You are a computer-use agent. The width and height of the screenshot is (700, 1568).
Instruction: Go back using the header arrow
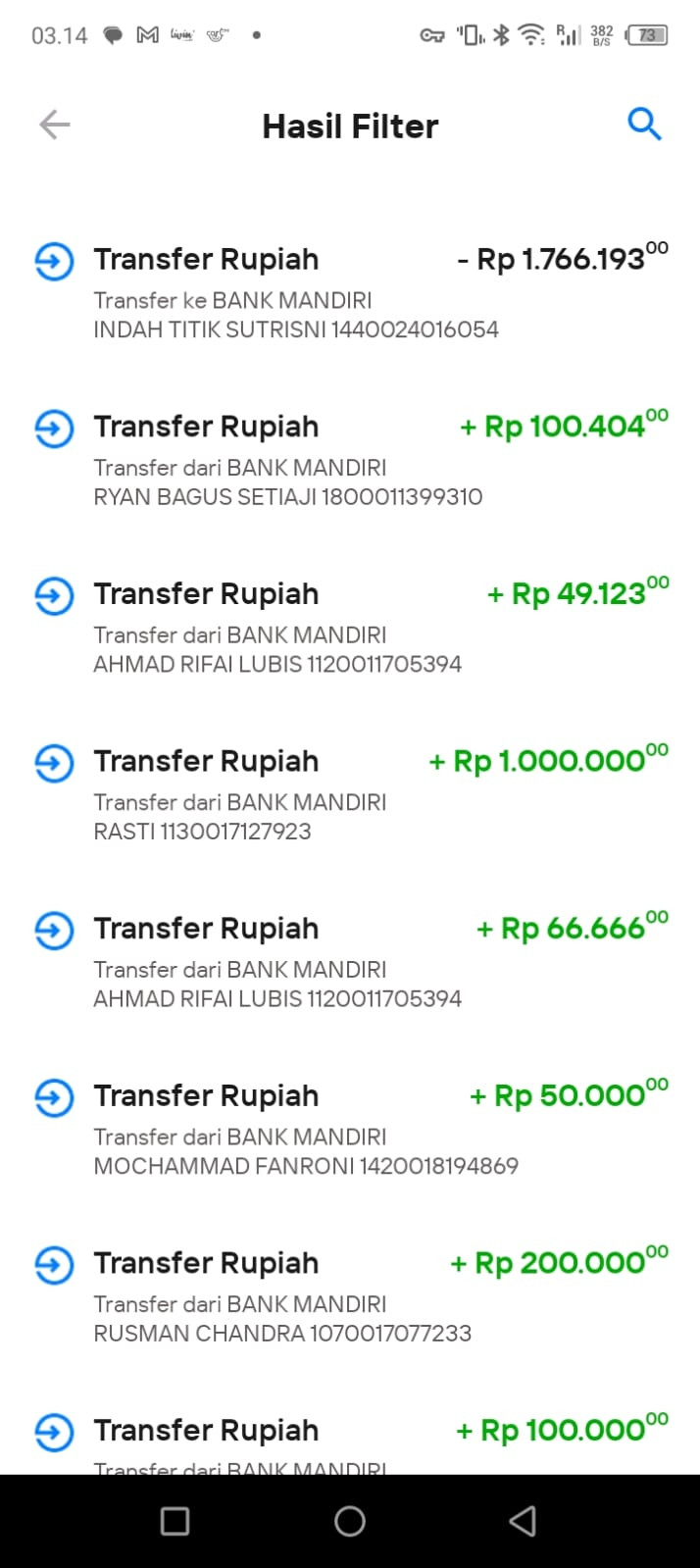click(x=55, y=125)
